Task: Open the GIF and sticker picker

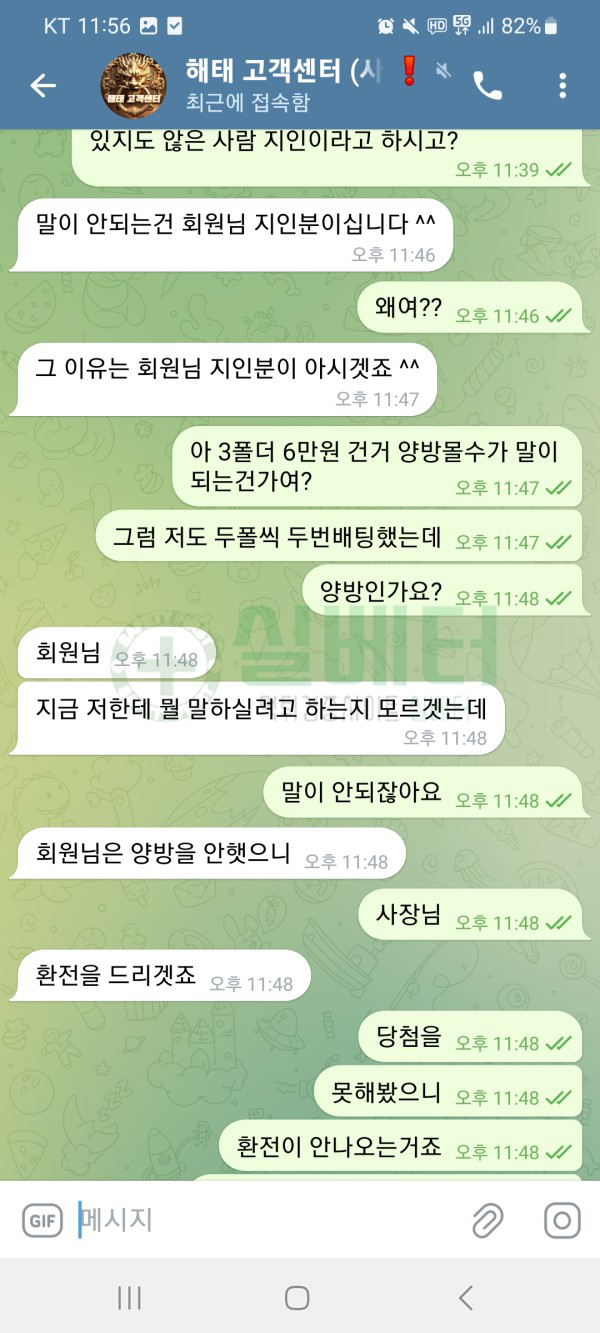Action: click(x=40, y=1220)
